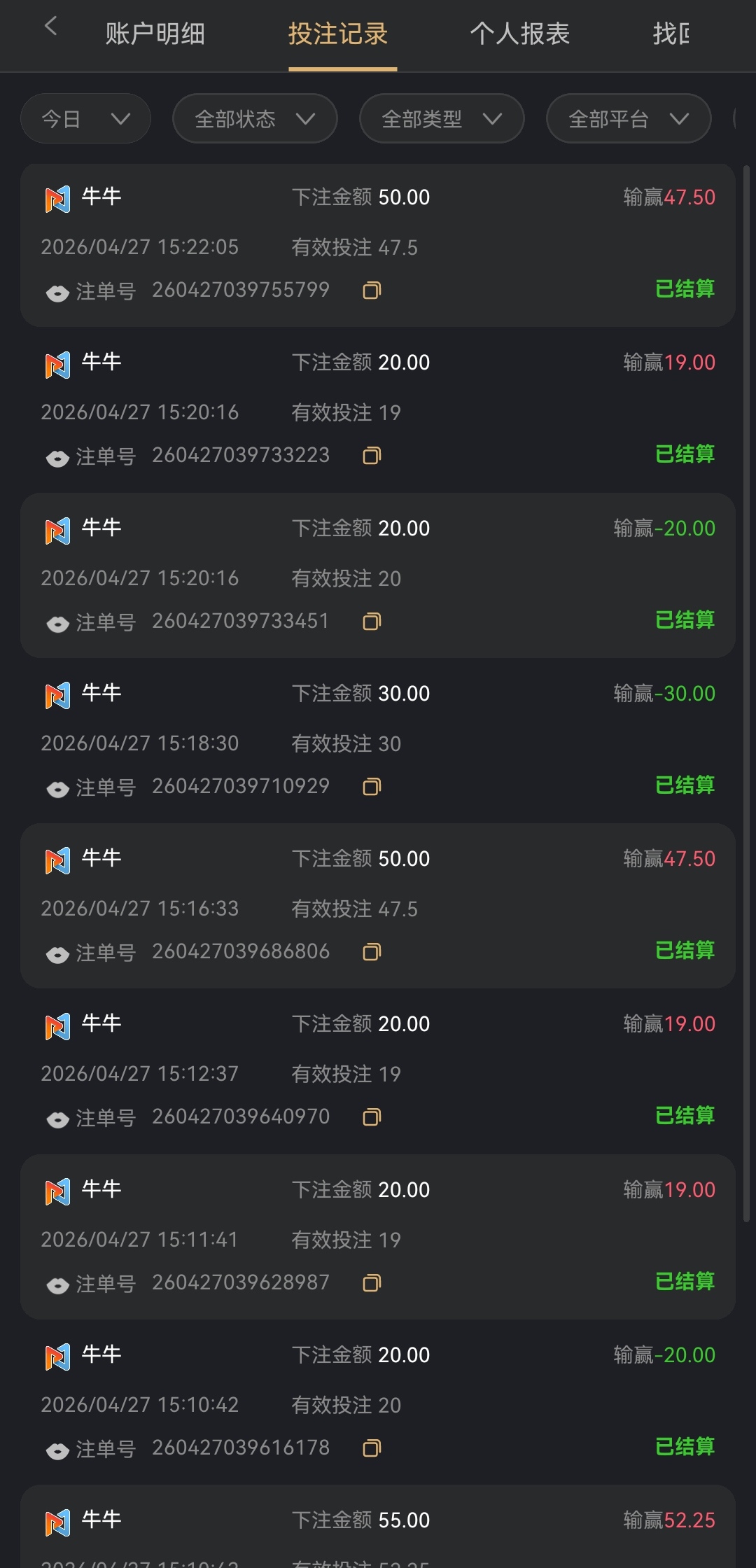Open the 今日 date filter dropdown
The image size is (756, 1568).
[85, 119]
